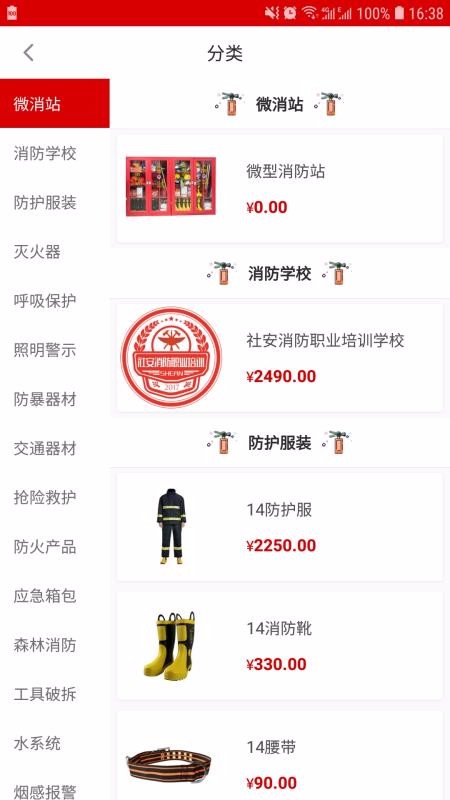Select 交通器材 in the sidebar
The image size is (450, 800).
tap(55, 448)
